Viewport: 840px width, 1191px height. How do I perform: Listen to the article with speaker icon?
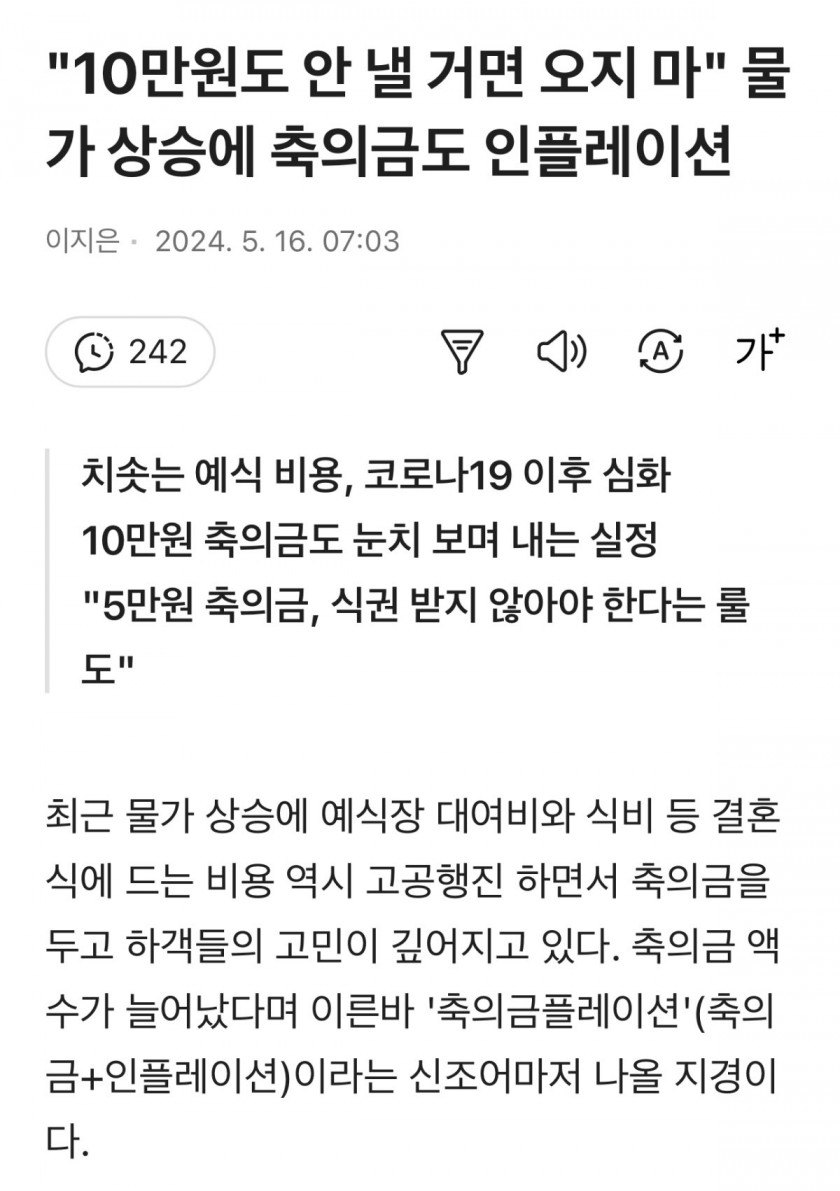pyautogui.click(x=562, y=351)
